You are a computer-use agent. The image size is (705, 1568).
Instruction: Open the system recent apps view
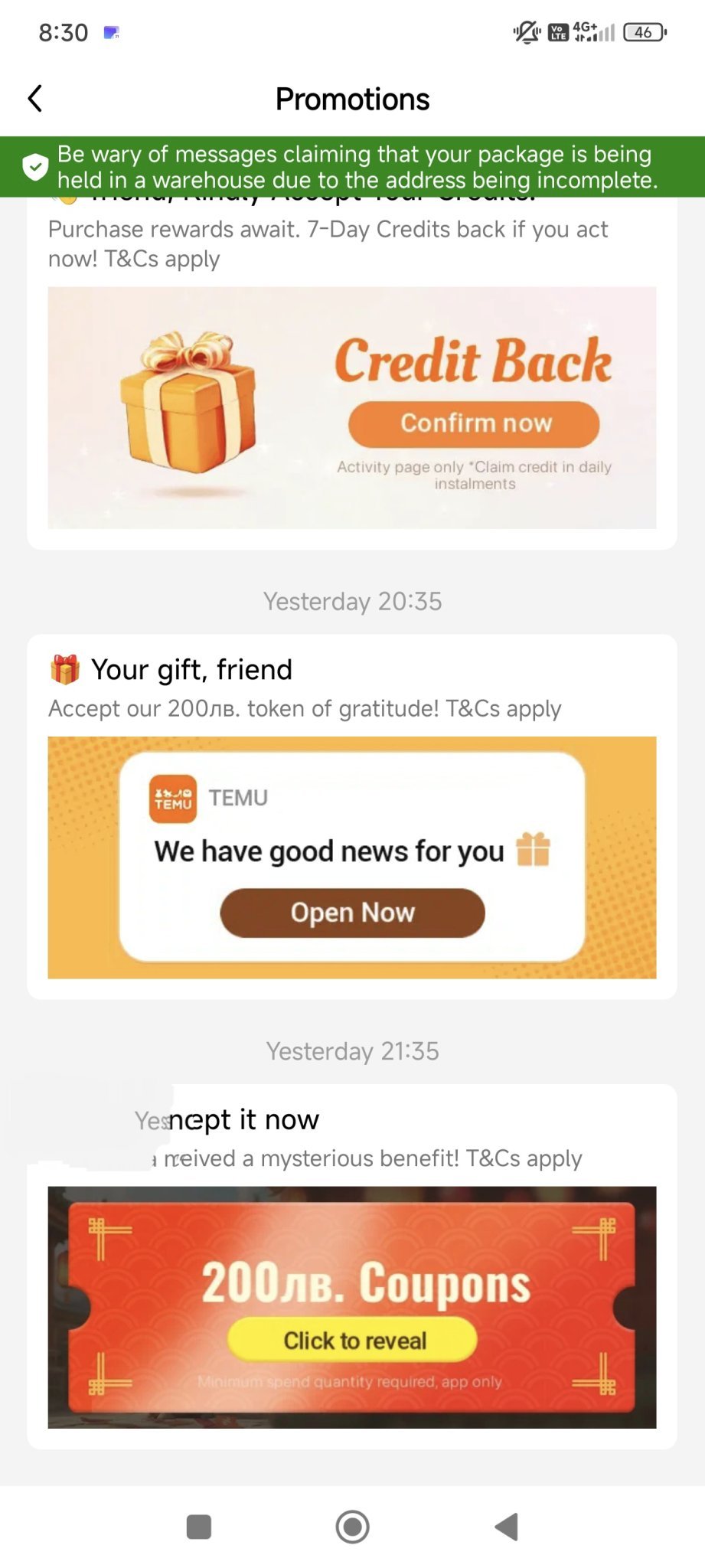coord(199,1527)
